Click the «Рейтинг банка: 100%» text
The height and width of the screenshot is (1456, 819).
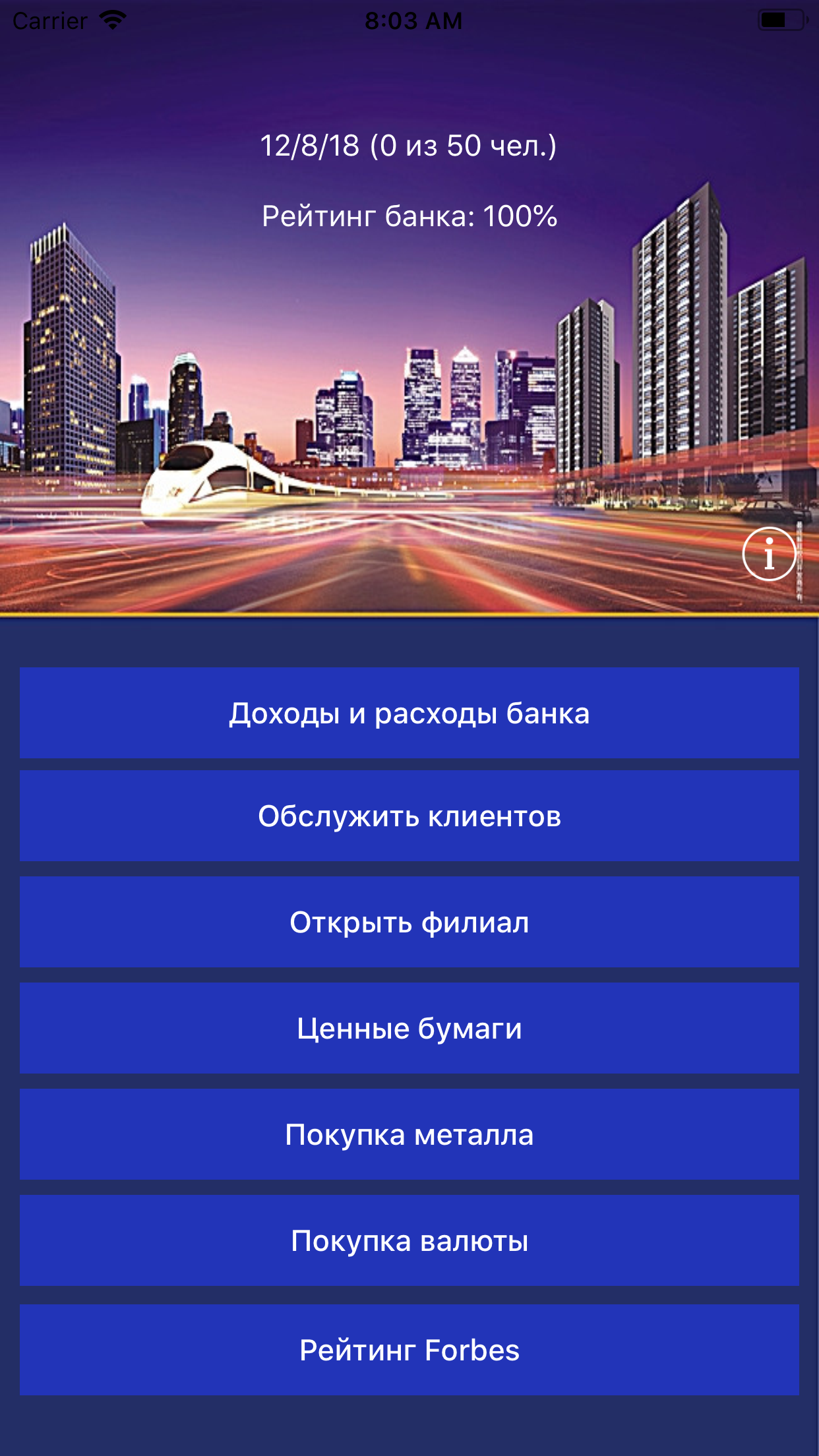coord(409,216)
